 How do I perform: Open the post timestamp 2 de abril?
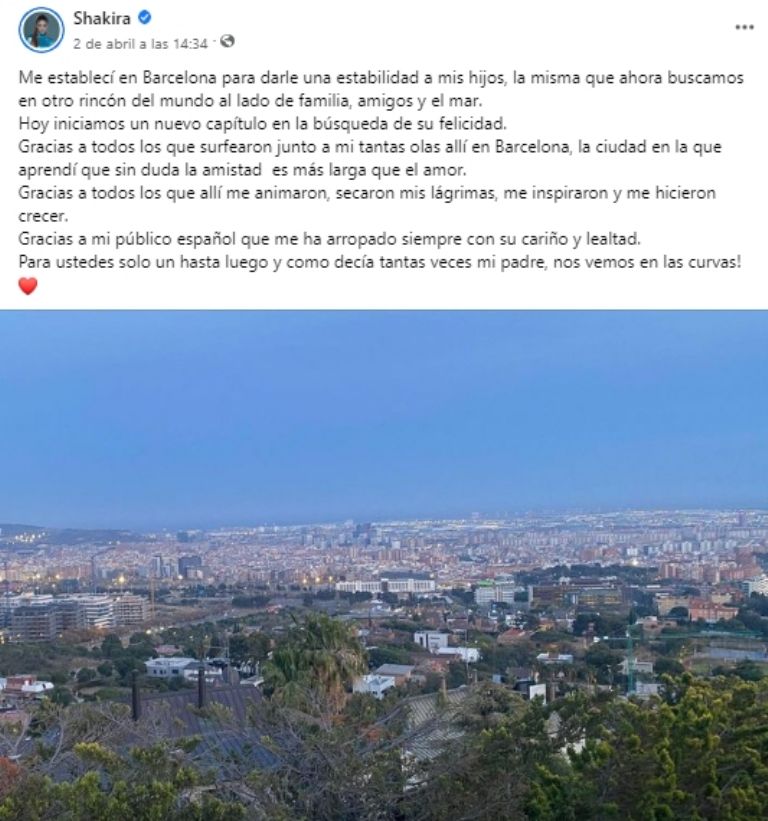point(140,43)
